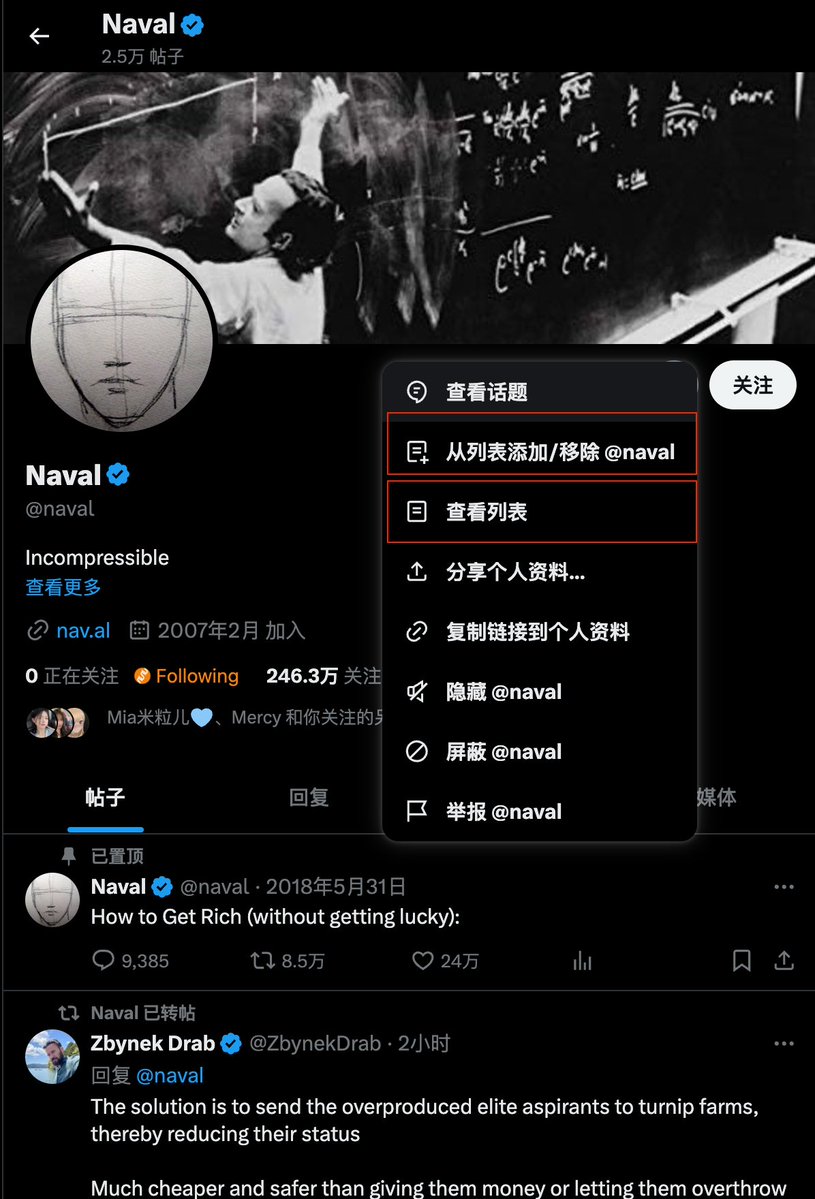The image size is (815, 1199).
Task: Tap the 关注 follow button
Action: [752, 385]
